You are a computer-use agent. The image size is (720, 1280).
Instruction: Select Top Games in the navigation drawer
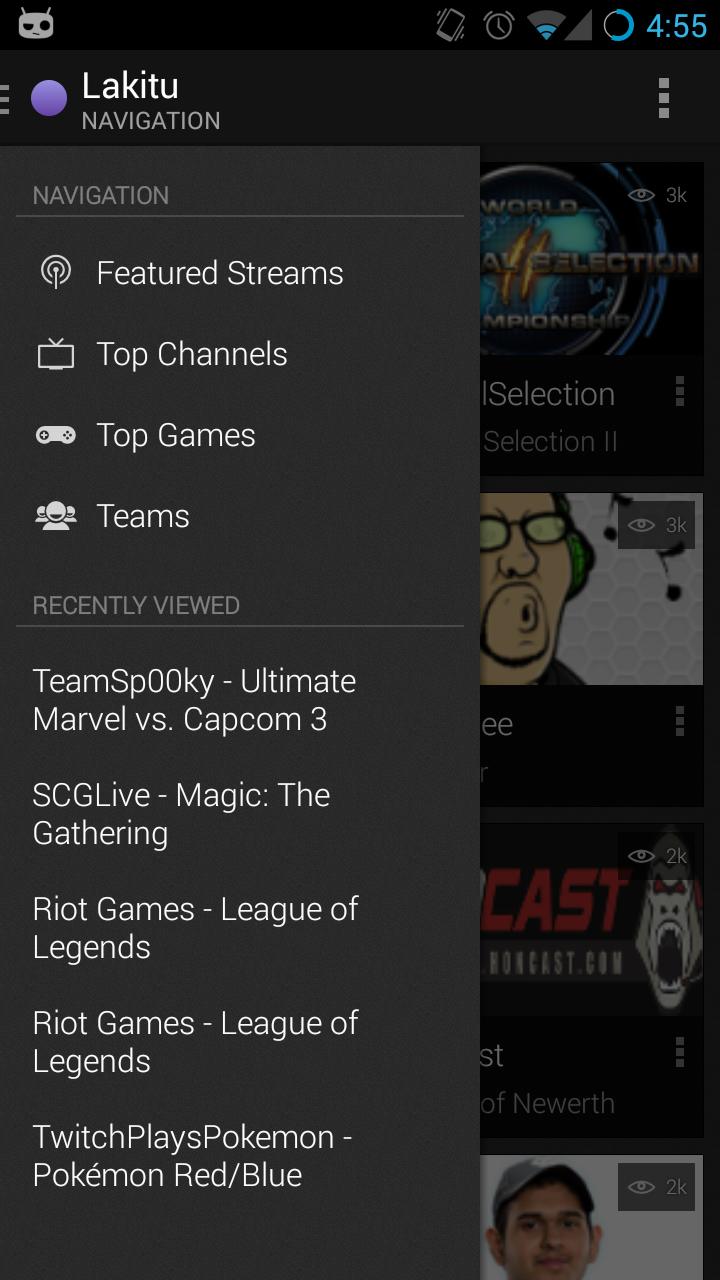pos(176,435)
